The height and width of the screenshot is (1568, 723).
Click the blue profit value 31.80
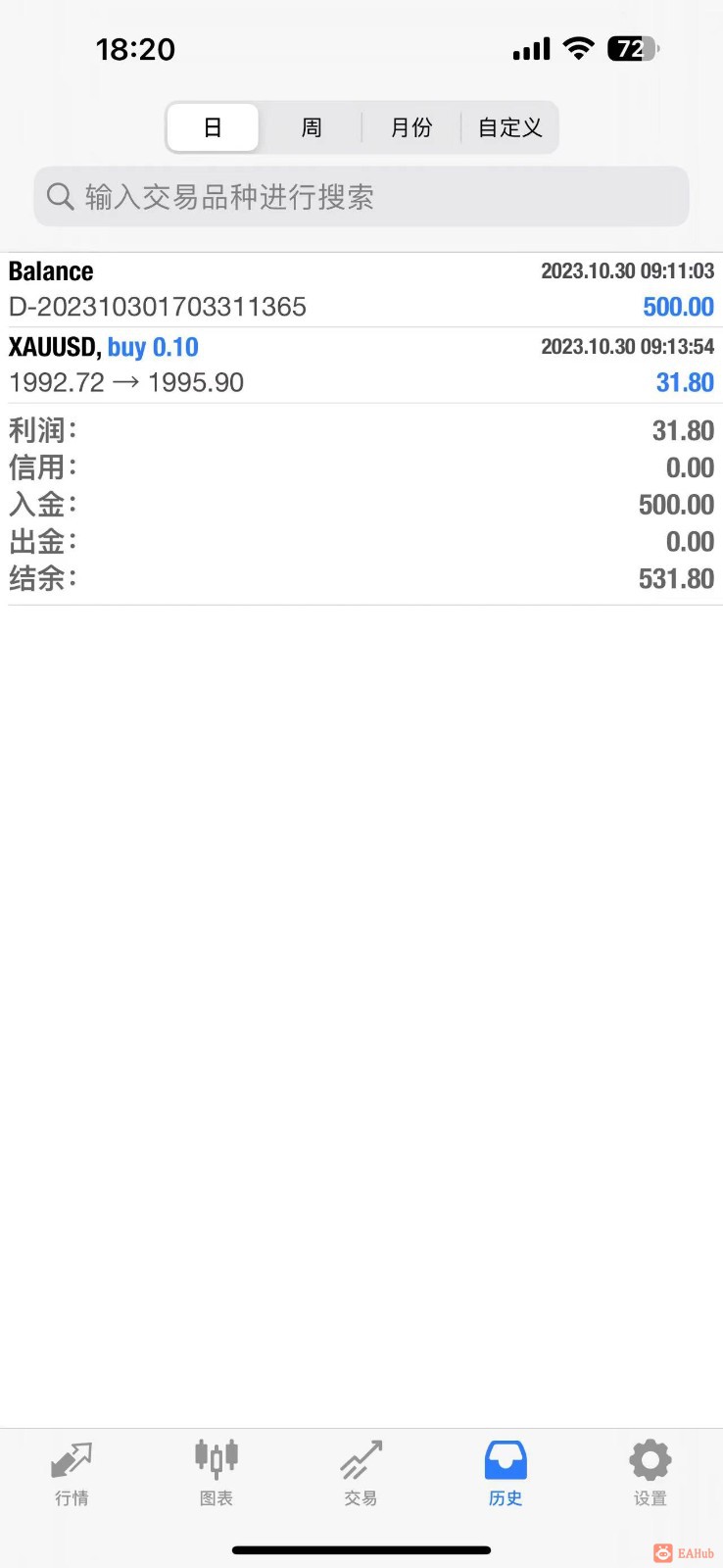685,382
